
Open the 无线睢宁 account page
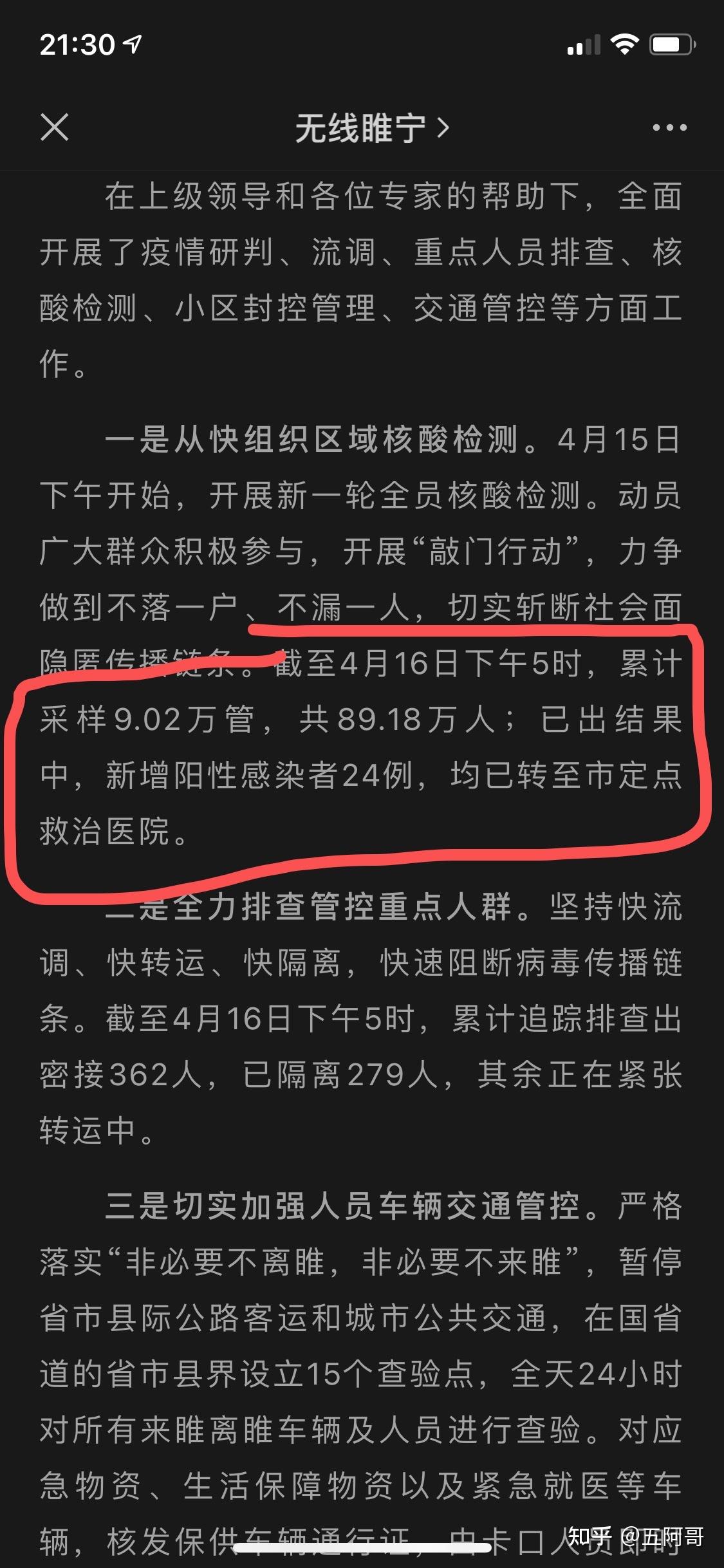371,127
